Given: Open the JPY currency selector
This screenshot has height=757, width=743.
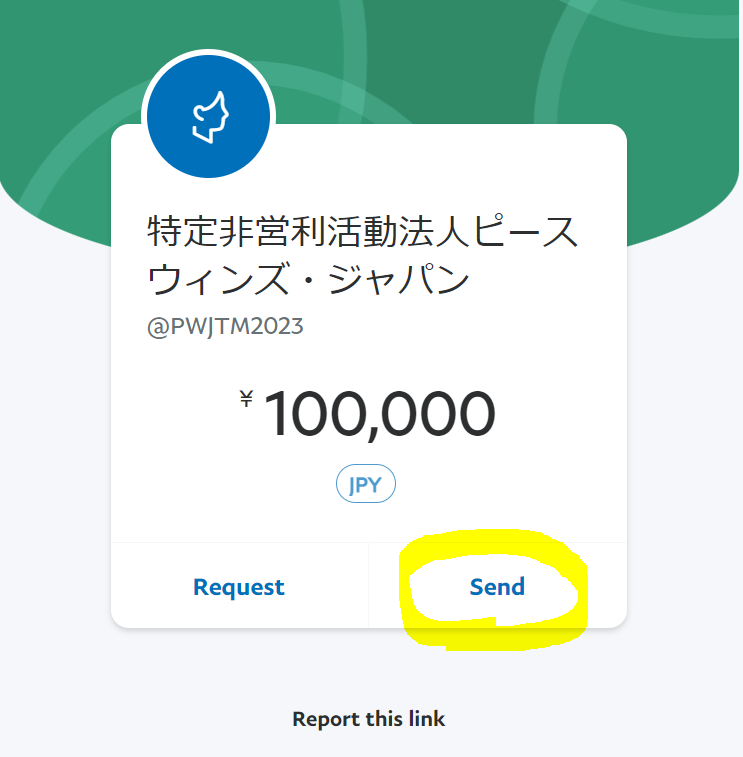Looking at the screenshot, I should (366, 486).
